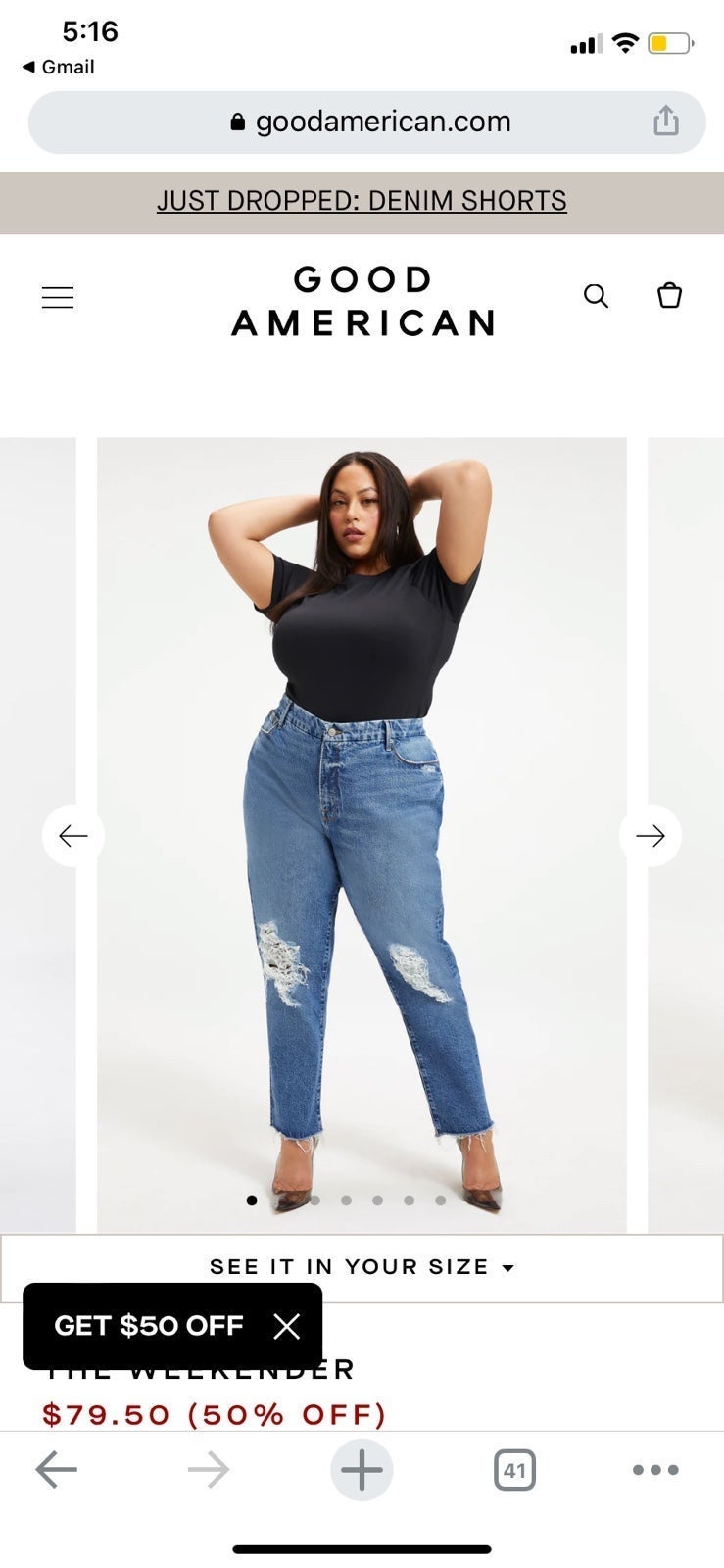Open the Just Dropped Denim Shorts link

click(362, 201)
